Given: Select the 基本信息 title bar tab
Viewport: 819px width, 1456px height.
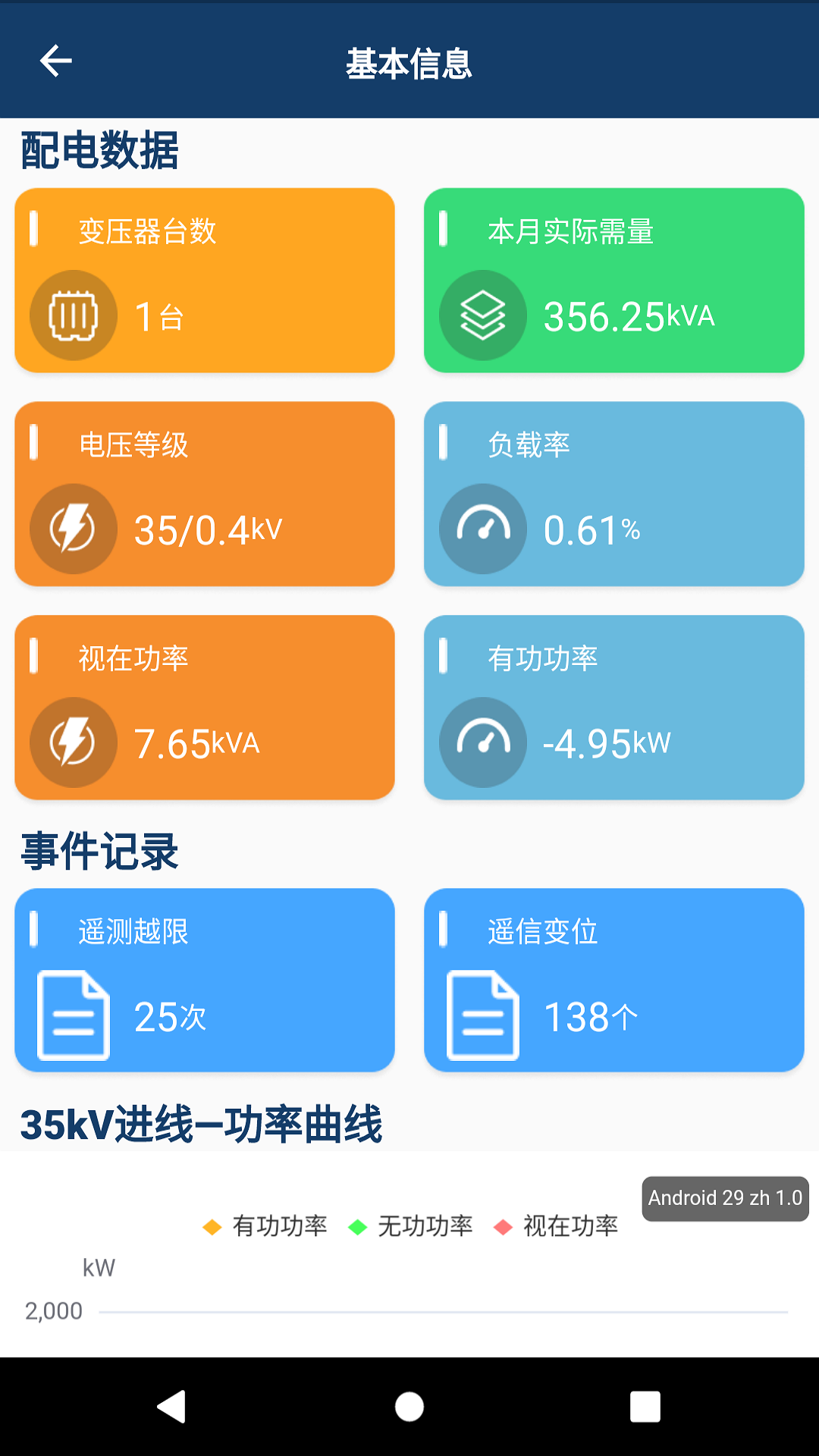Looking at the screenshot, I should 409,65.
